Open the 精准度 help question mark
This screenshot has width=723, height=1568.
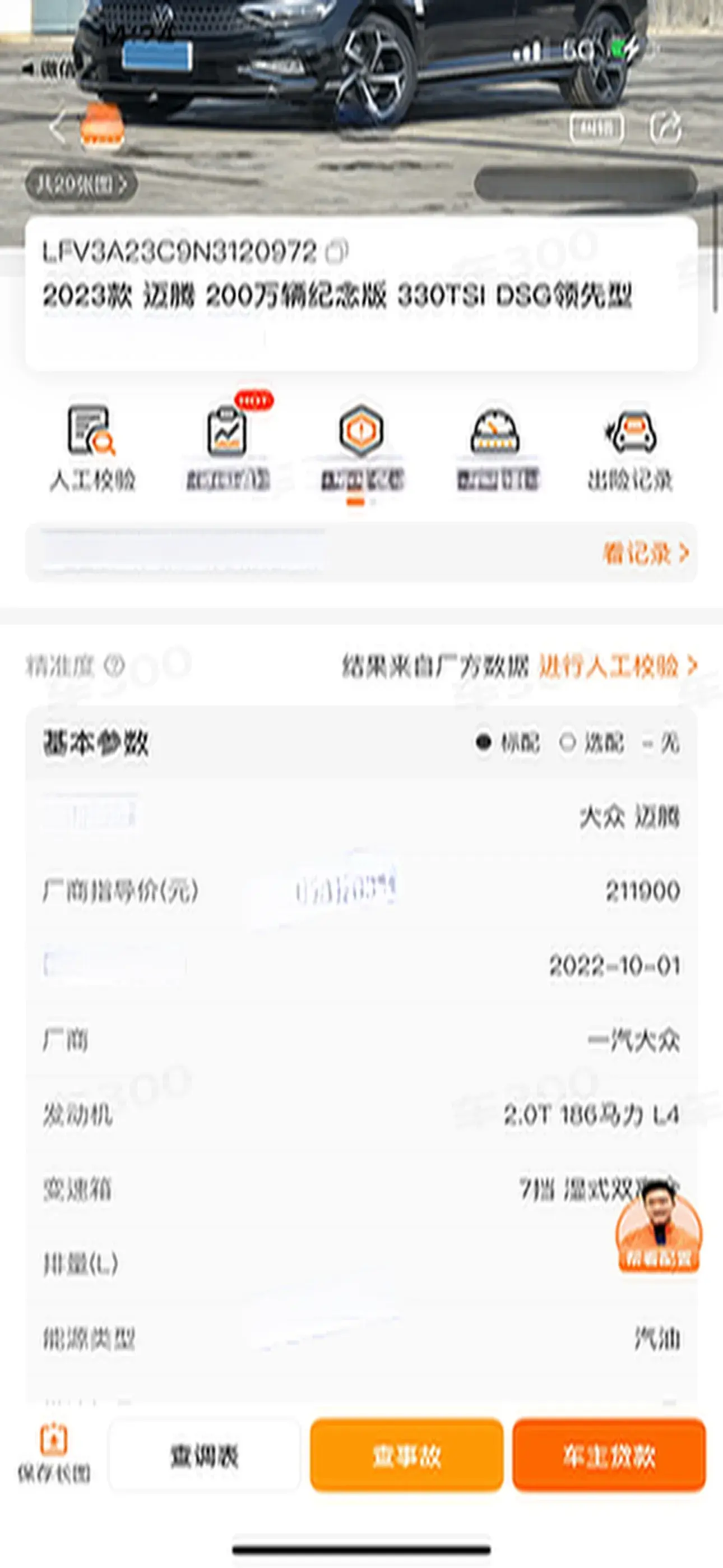[114, 665]
